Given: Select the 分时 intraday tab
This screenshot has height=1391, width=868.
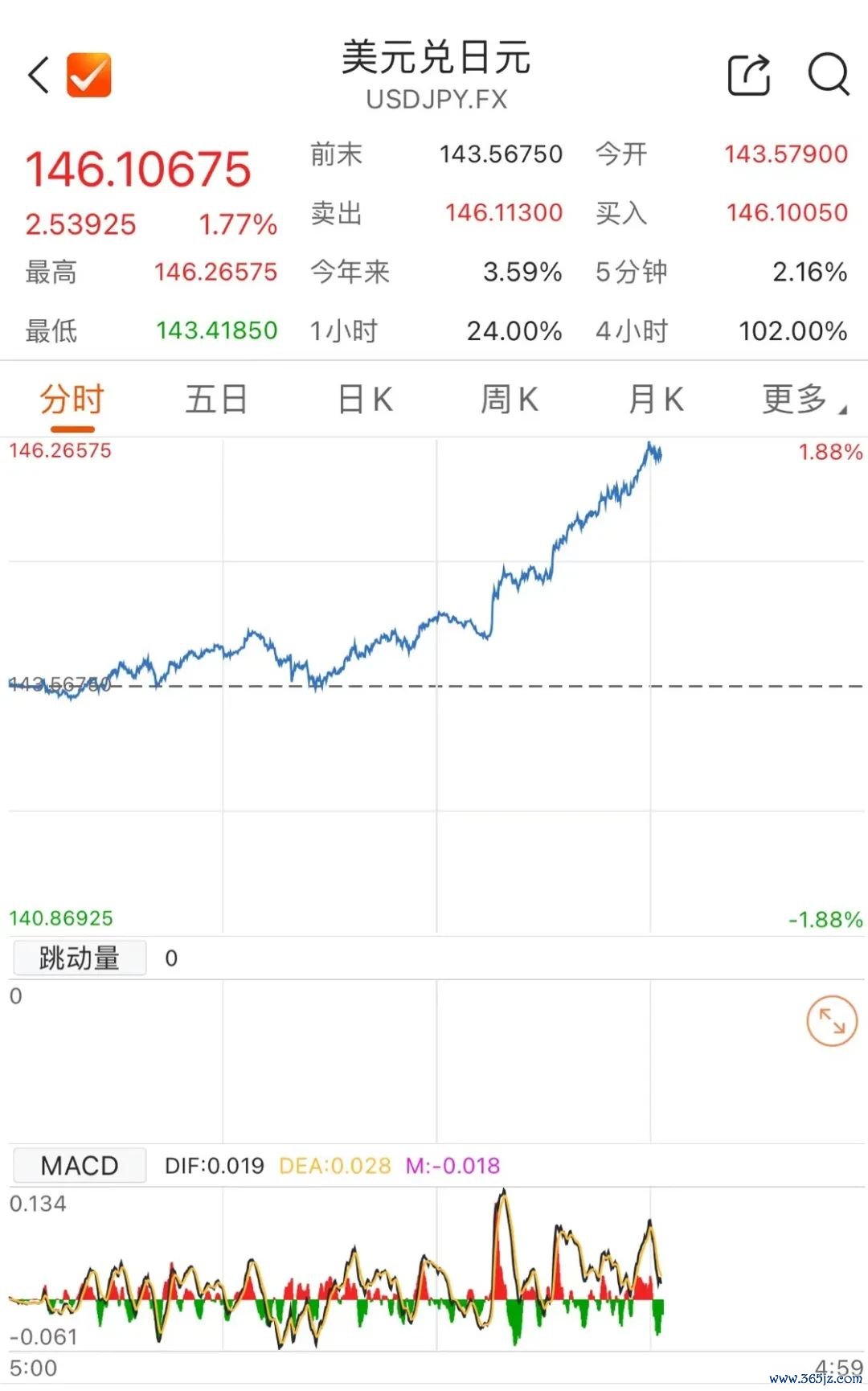Looking at the screenshot, I should [72, 400].
